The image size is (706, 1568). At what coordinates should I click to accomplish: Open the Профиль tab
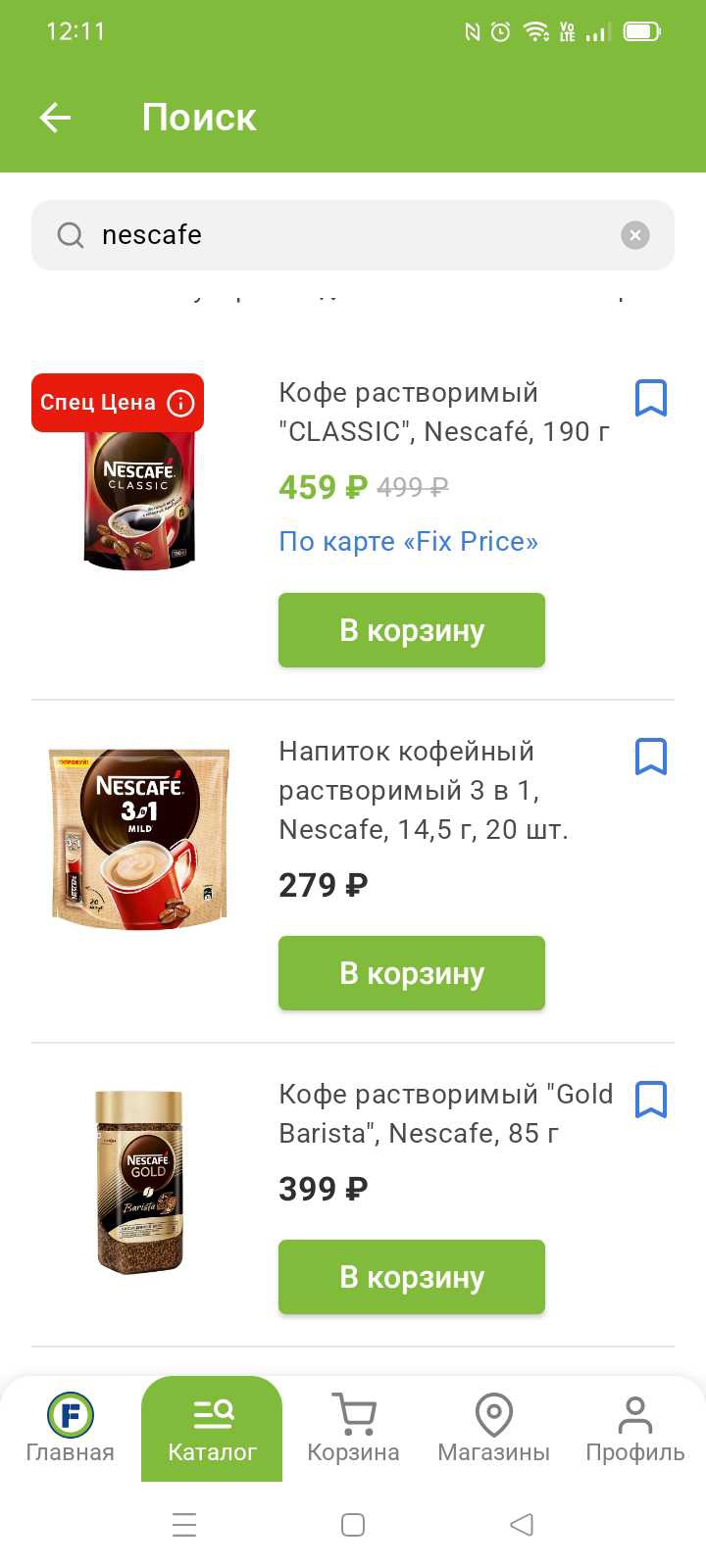coord(634,1429)
